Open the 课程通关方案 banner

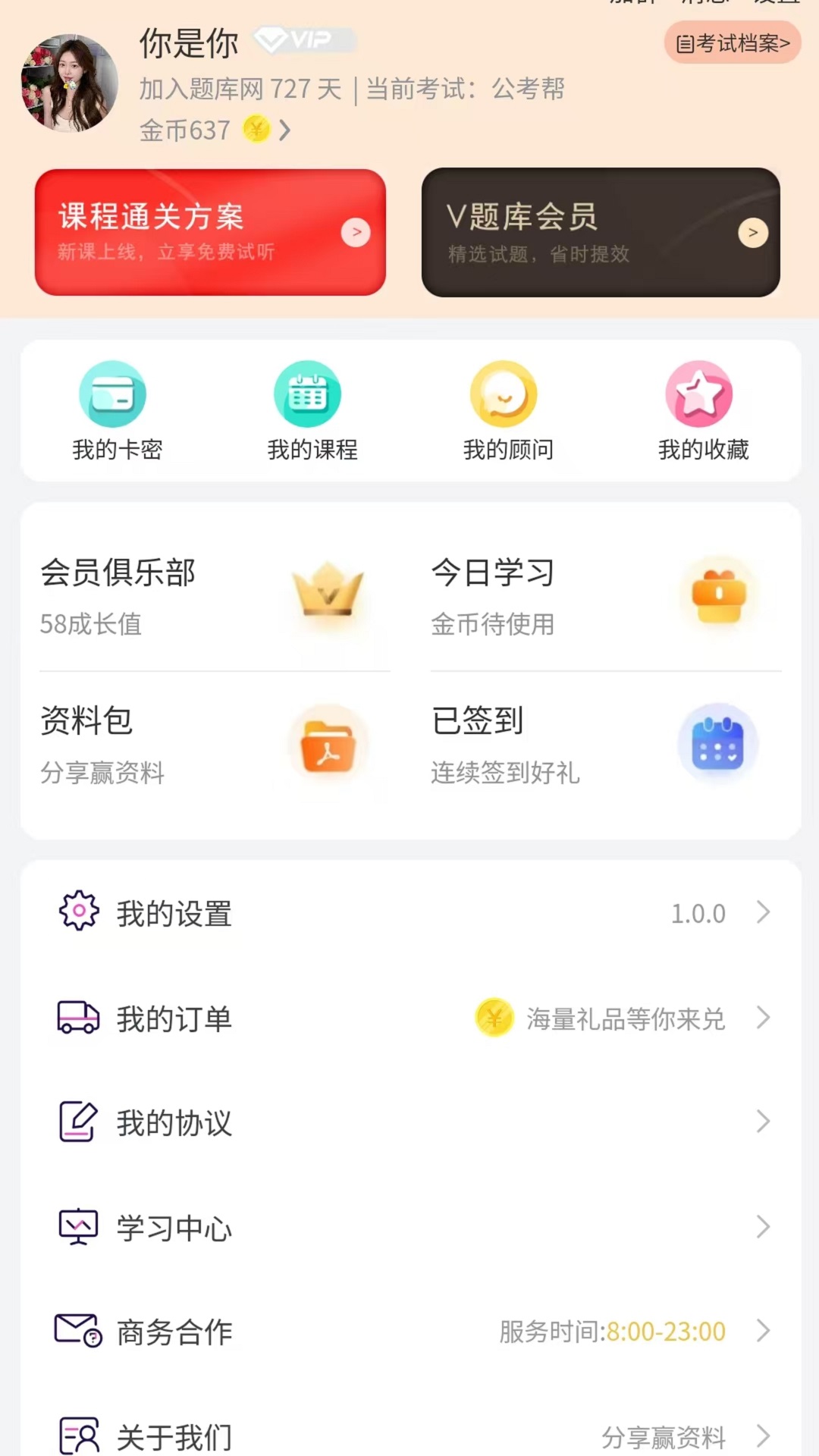click(x=210, y=232)
